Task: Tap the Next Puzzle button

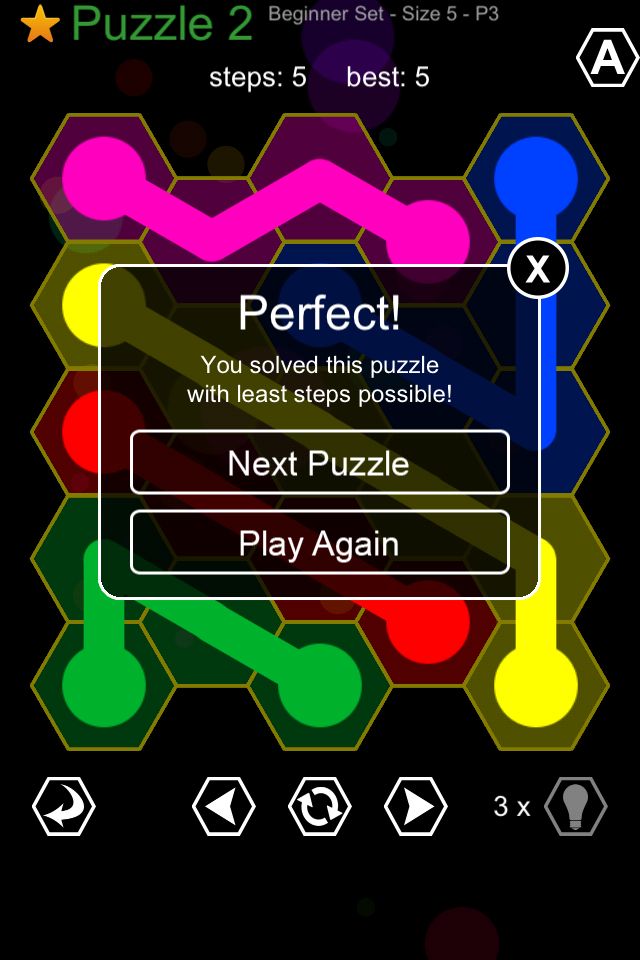Action: (319, 463)
